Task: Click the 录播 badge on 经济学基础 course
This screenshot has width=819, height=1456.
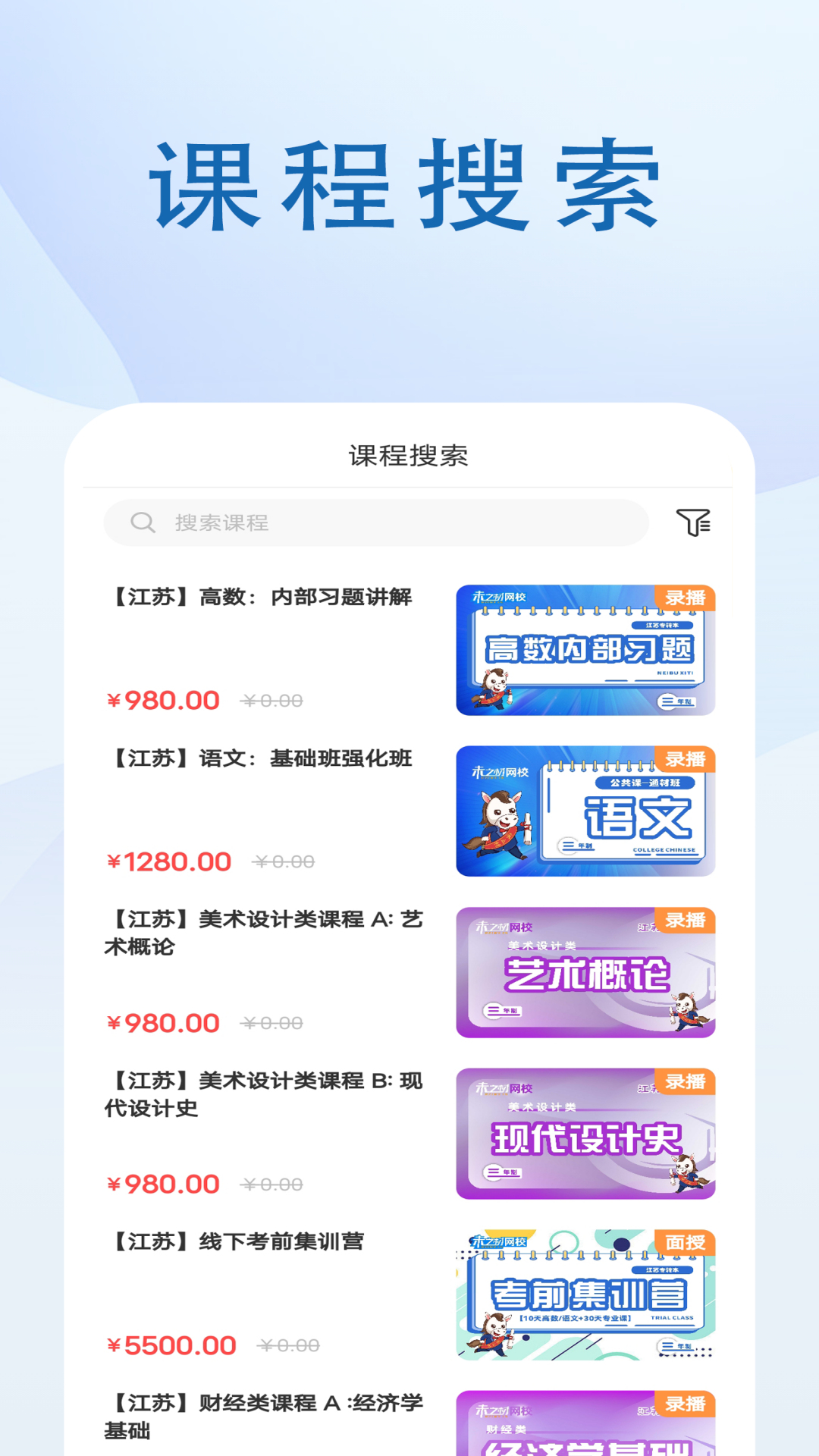Action: pos(685,1404)
